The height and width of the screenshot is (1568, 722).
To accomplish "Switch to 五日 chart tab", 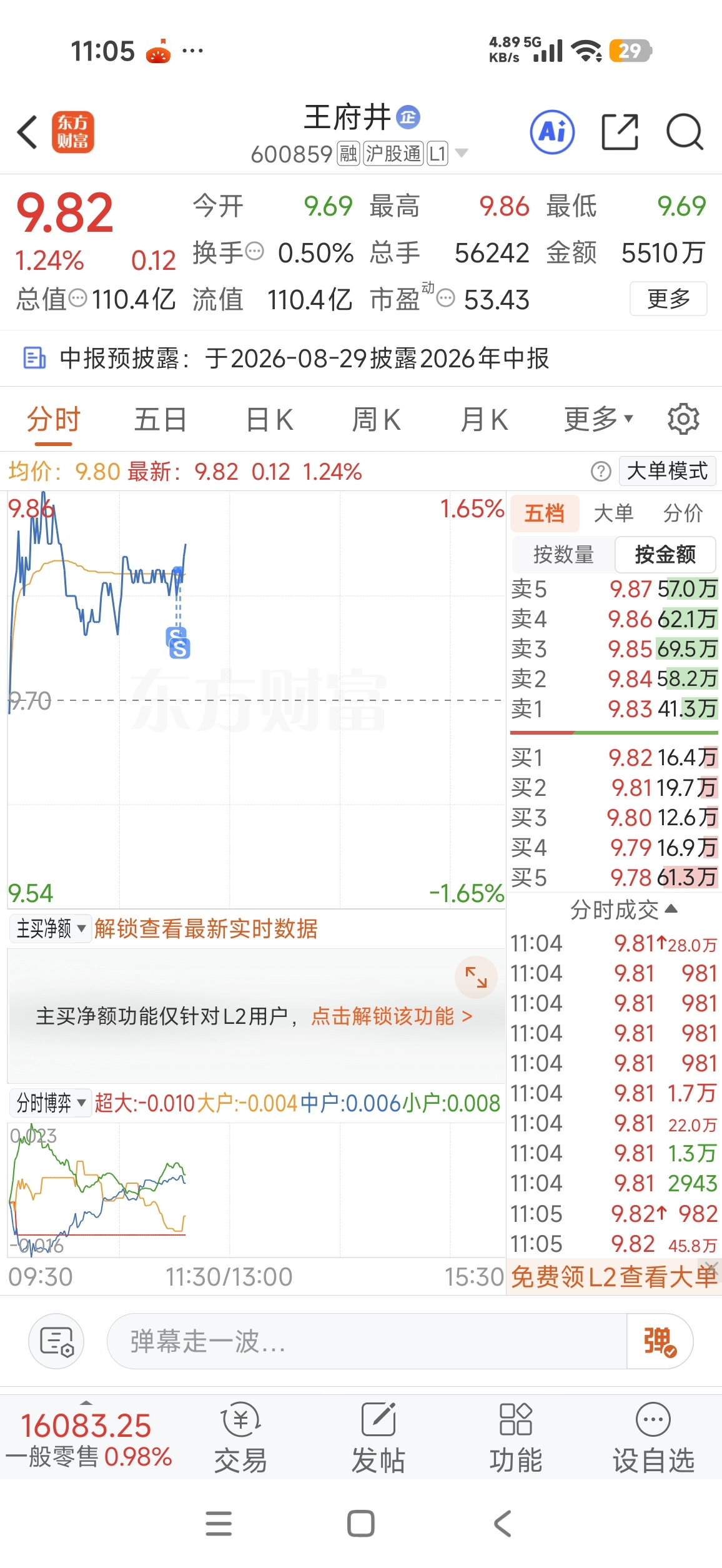I will coord(161,419).
